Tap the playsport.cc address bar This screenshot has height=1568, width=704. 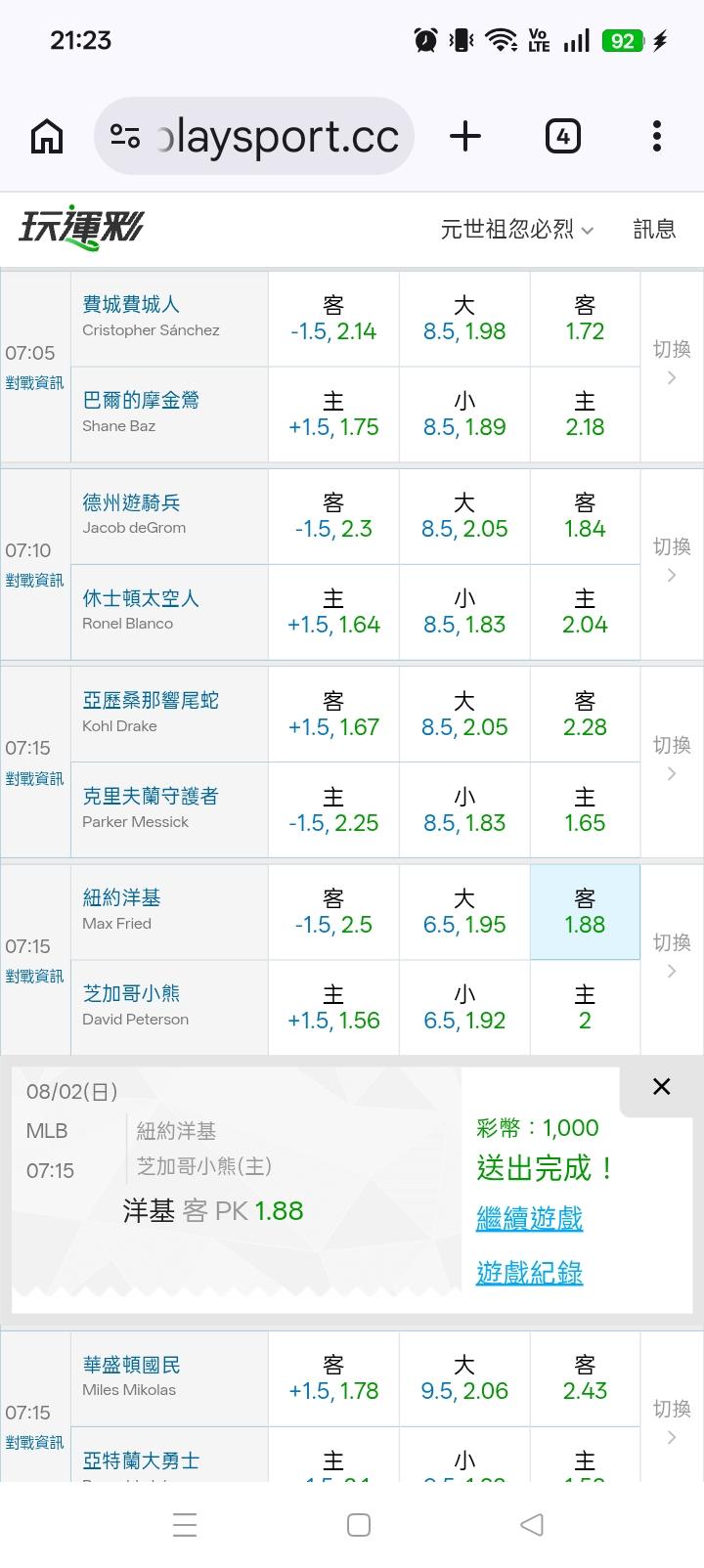click(254, 136)
